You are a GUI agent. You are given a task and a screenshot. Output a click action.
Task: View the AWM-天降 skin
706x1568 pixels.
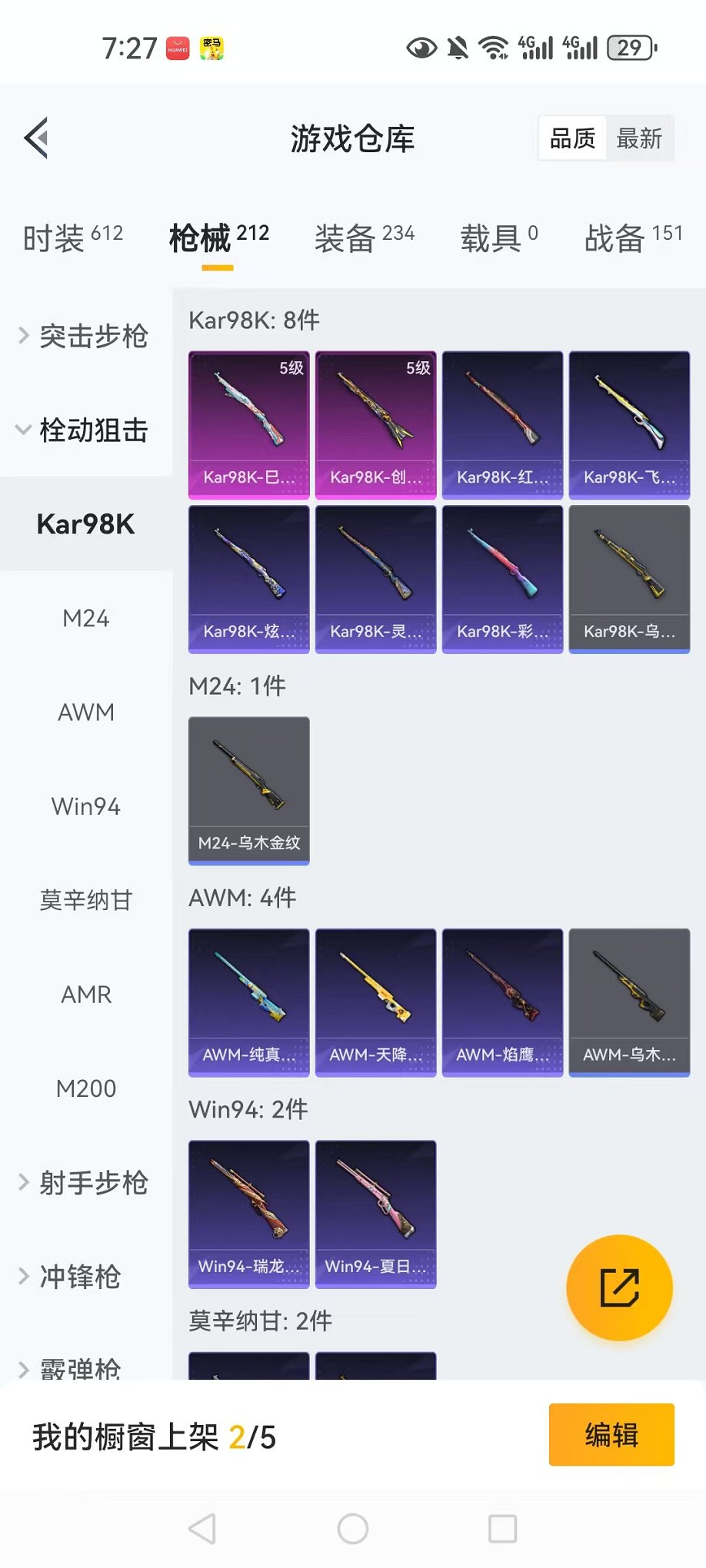pyautogui.click(x=375, y=1002)
